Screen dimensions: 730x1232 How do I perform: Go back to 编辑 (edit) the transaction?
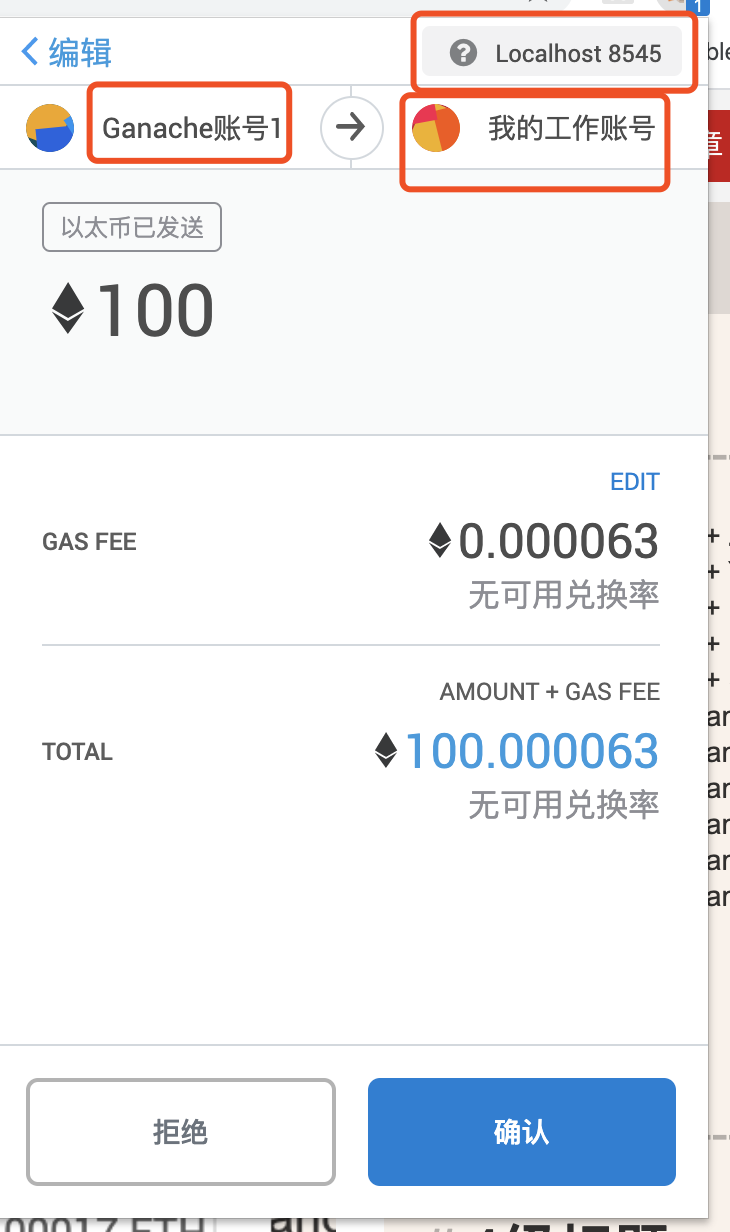66,52
